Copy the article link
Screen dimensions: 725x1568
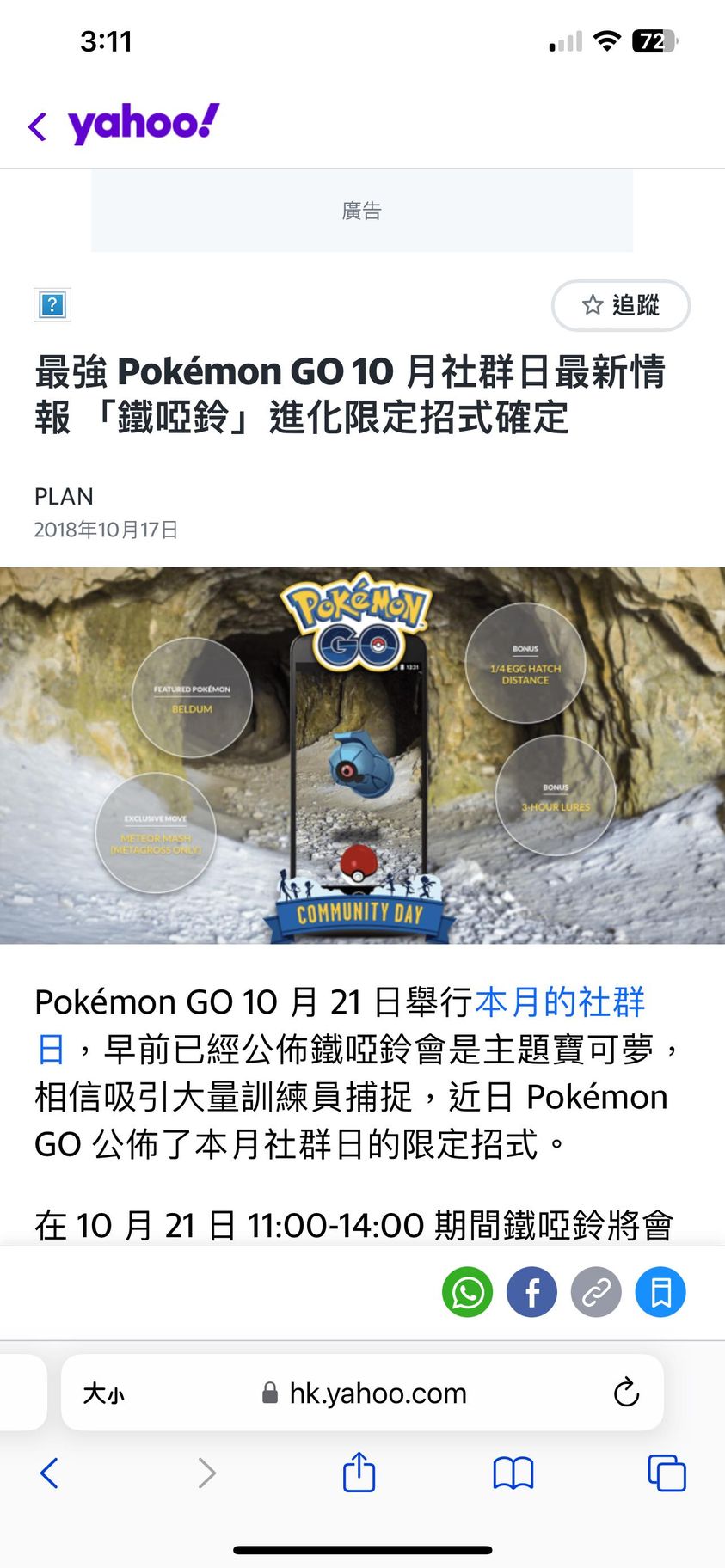tap(596, 1292)
